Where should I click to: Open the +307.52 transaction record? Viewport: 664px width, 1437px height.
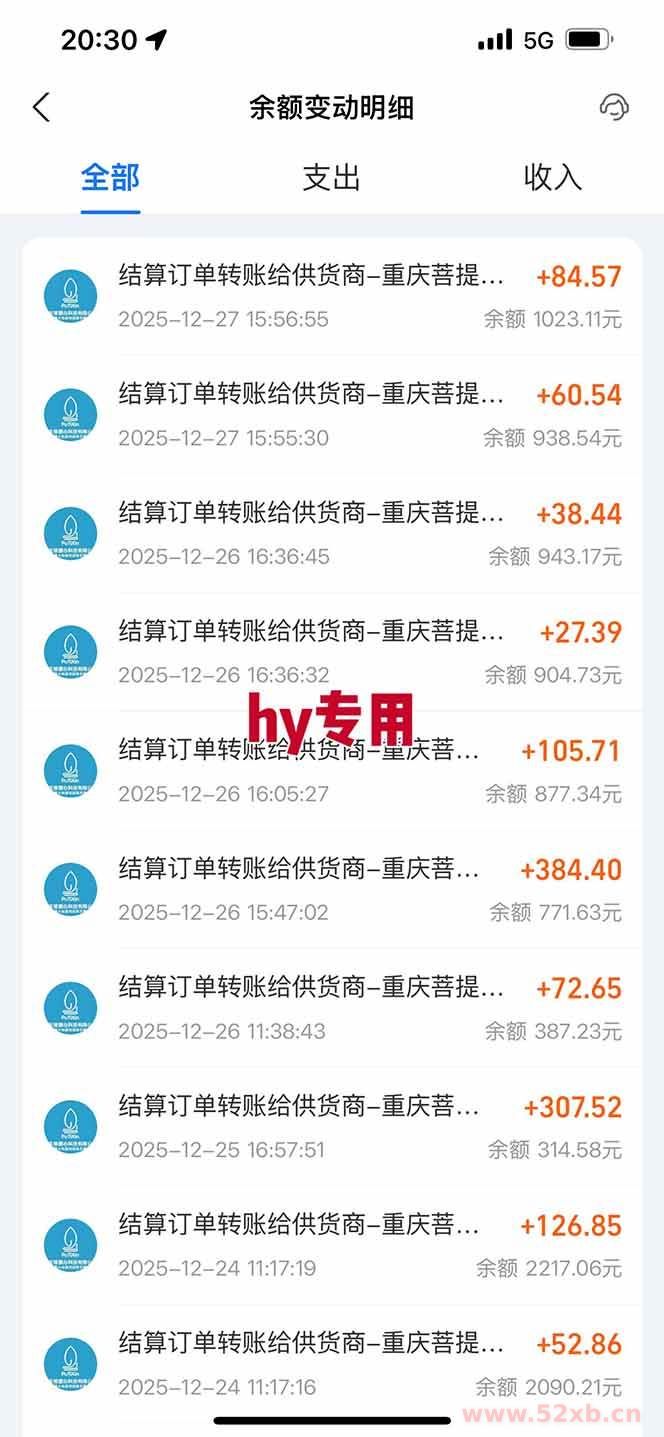pos(332,1126)
